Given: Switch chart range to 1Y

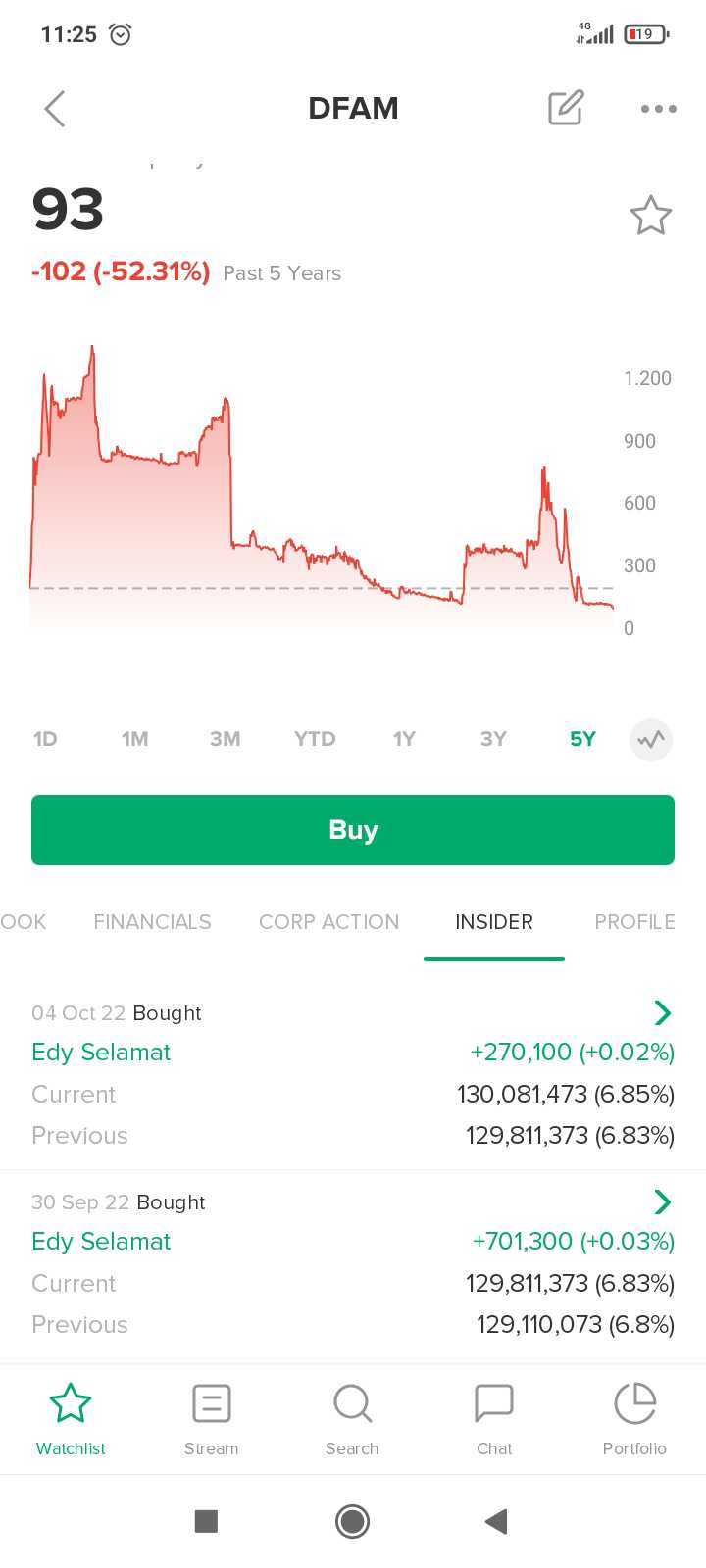Looking at the screenshot, I should pyautogui.click(x=404, y=739).
